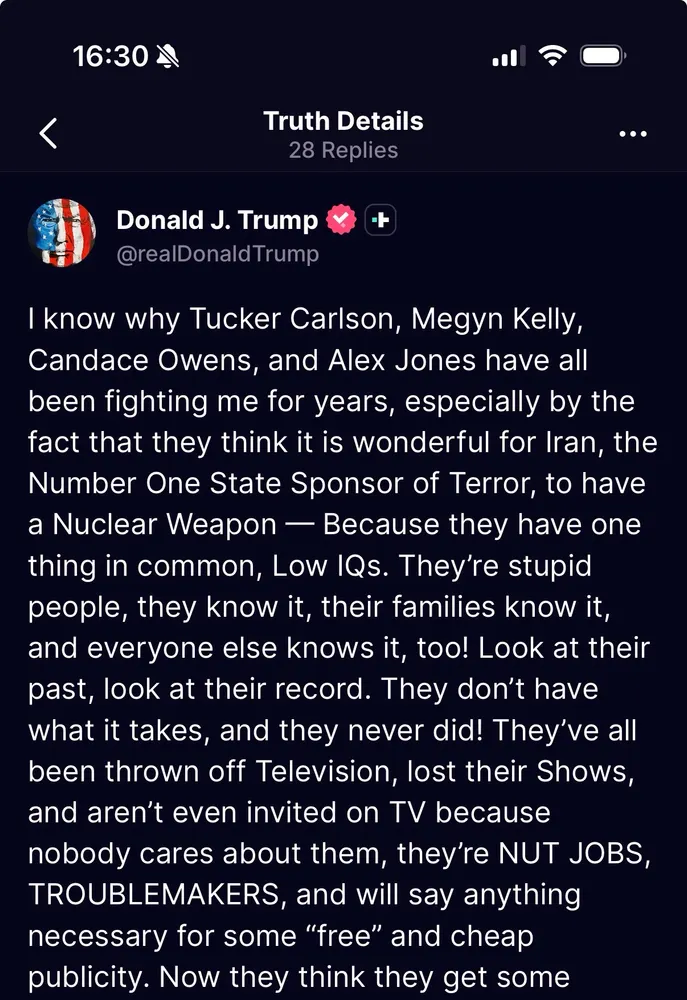The height and width of the screenshot is (1000, 687).
Task: Tap the @realDonaldTrump handle
Action: click(x=218, y=254)
